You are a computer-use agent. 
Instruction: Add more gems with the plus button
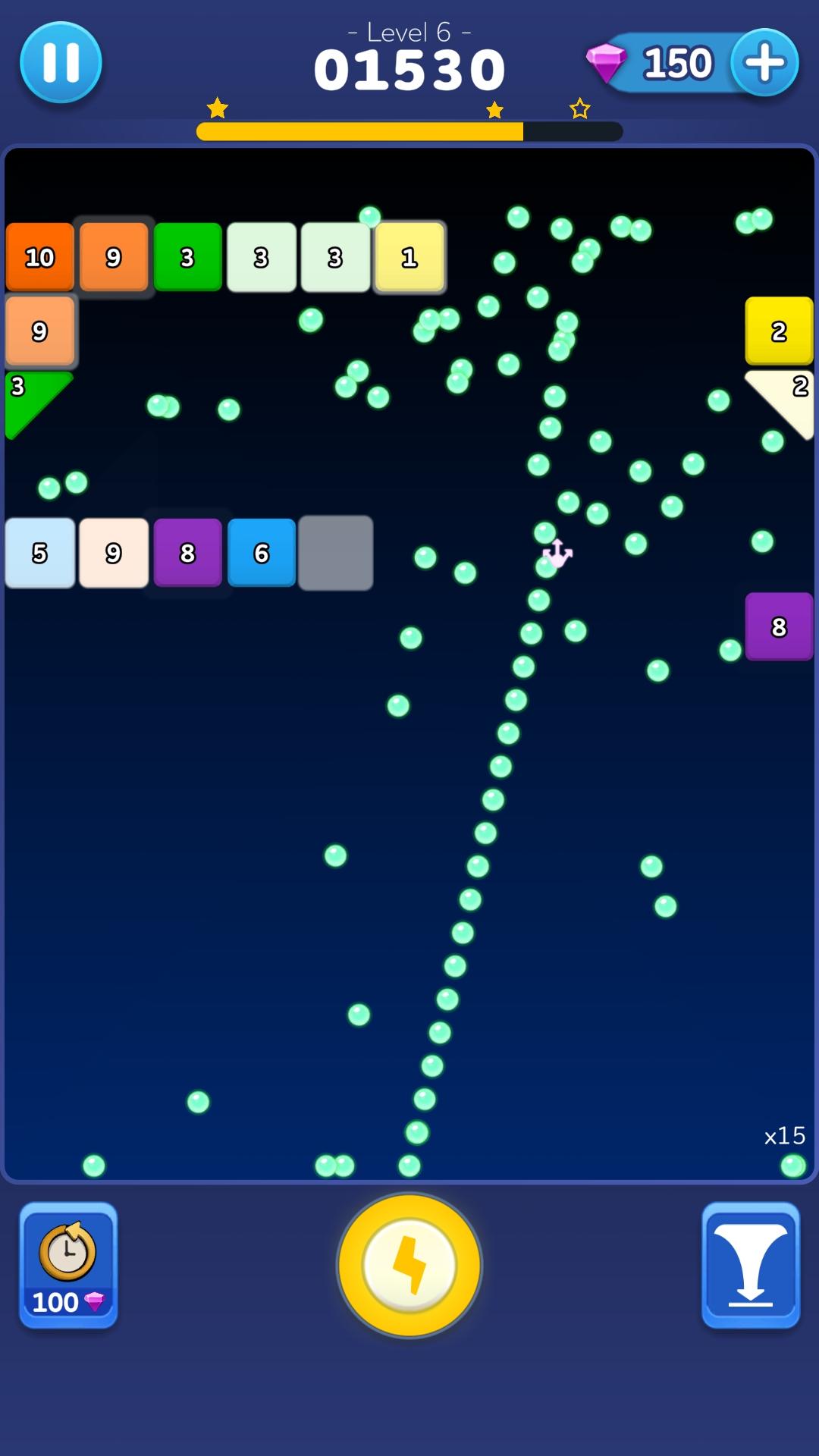click(x=764, y=62)
